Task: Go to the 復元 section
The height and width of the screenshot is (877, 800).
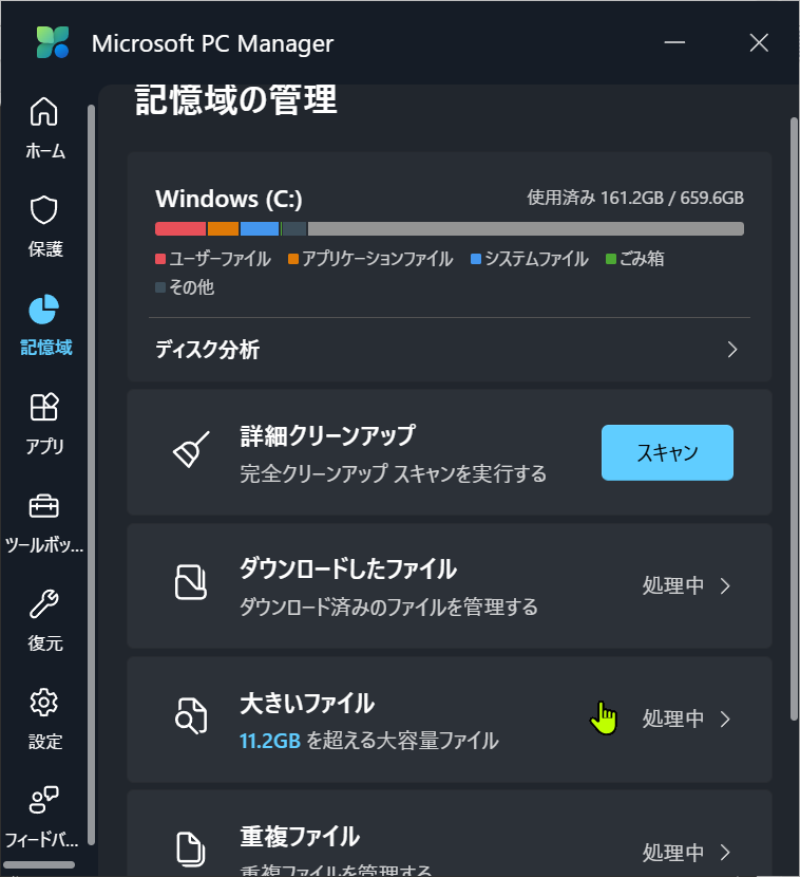Action: pyautogui.click(x=44, y=619)
